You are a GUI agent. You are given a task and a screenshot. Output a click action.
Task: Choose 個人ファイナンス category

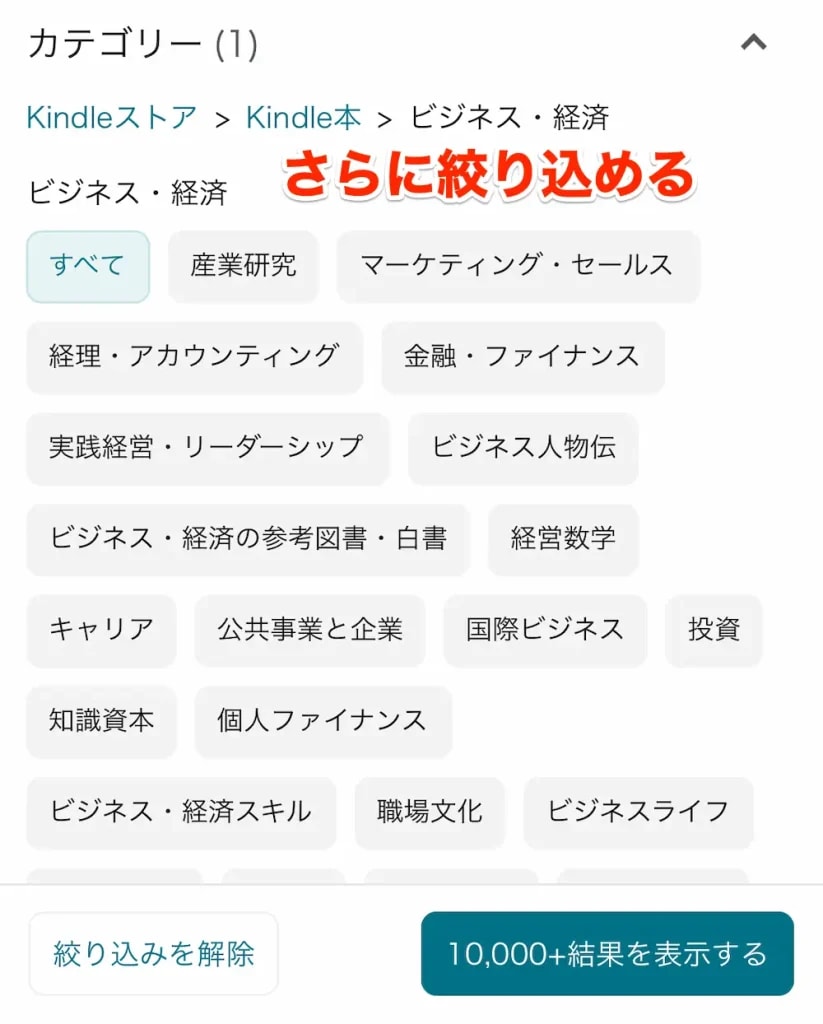(322, 721)
